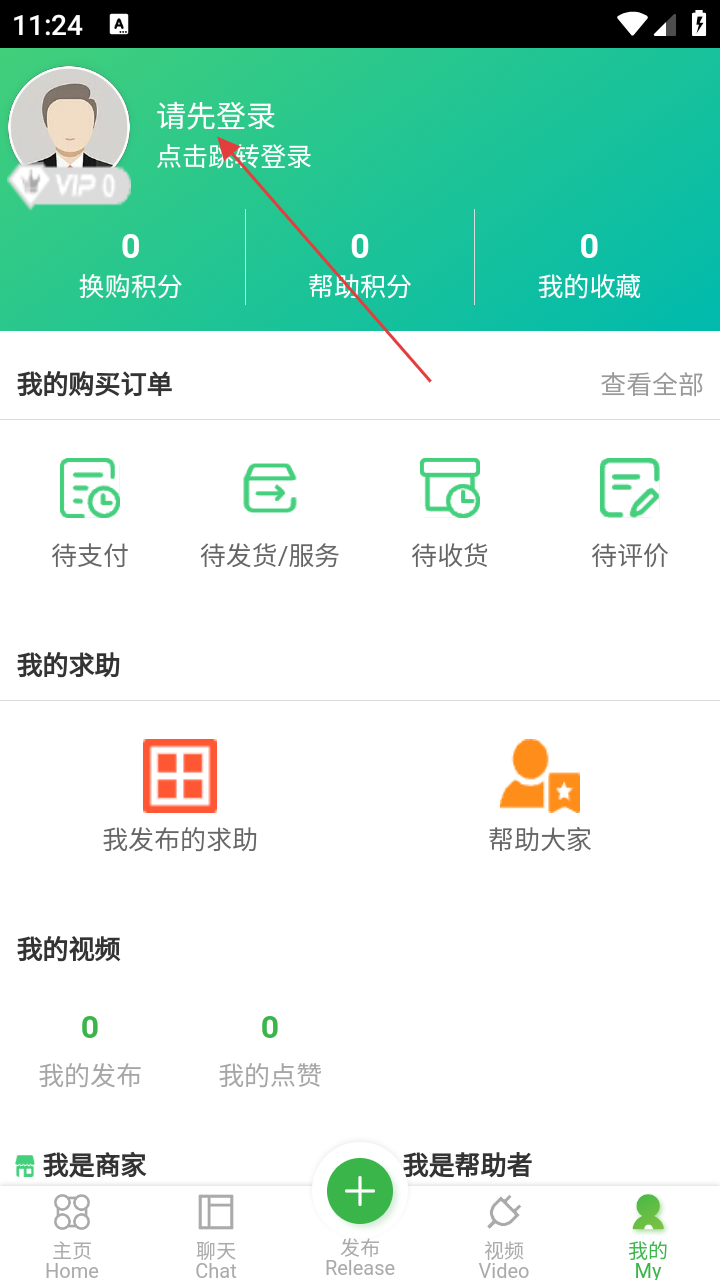Open 帮助大家
The height and width of the screenshot is (1280, 720).
(x=540, y=795)
